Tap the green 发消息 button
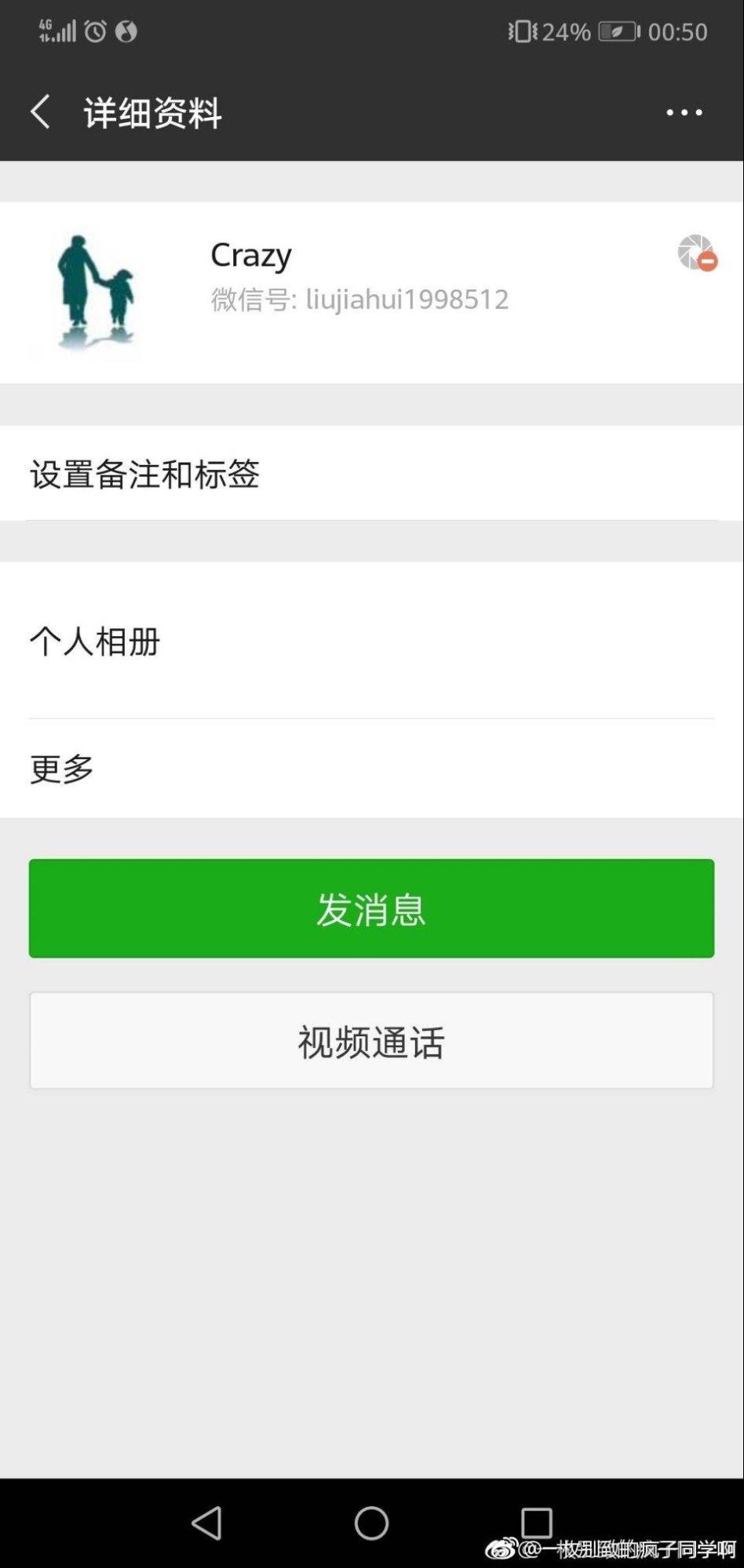744x1568 pixels. [371, 908]
